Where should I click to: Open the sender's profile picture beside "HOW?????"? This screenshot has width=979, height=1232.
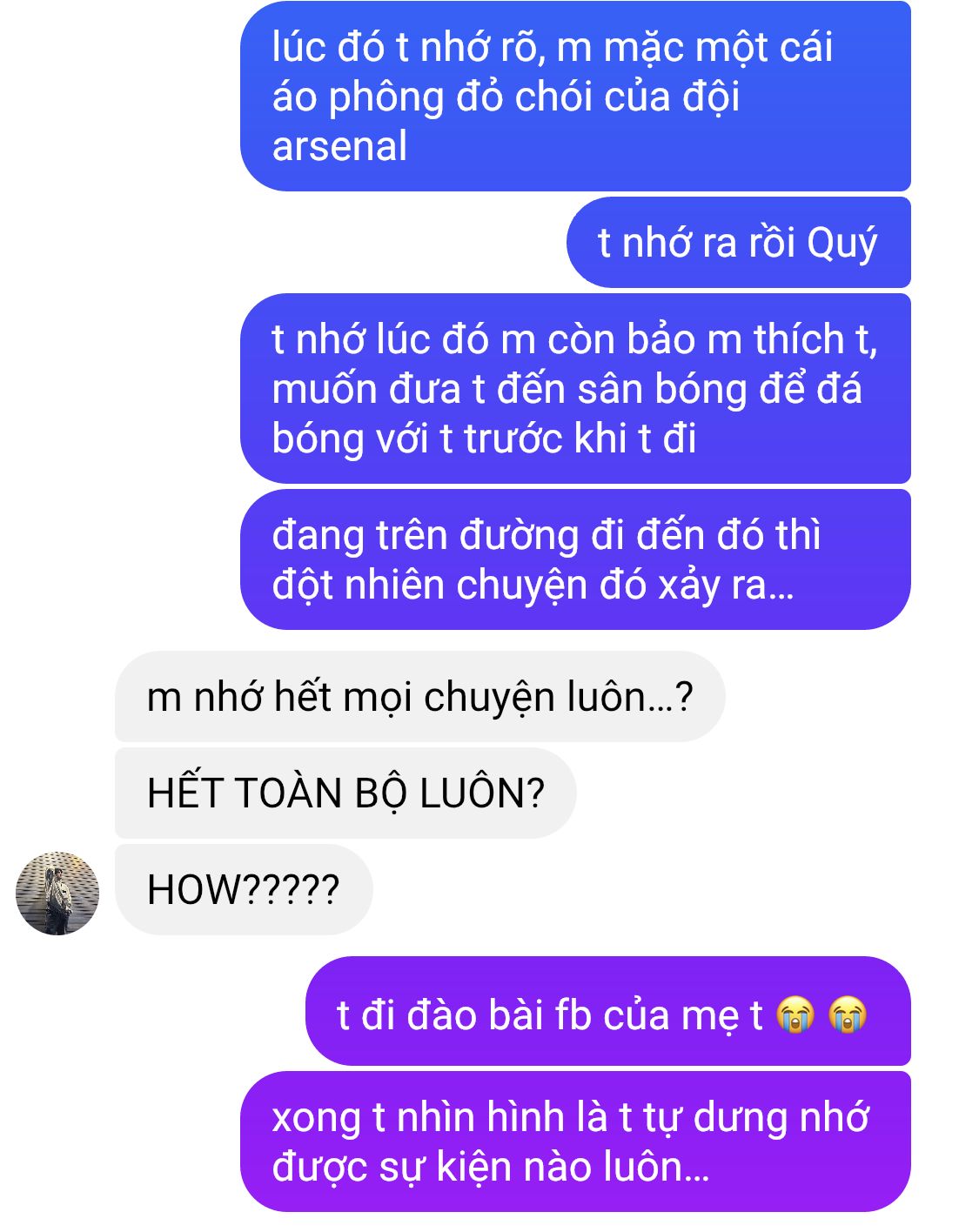click(x=57, y=894)
